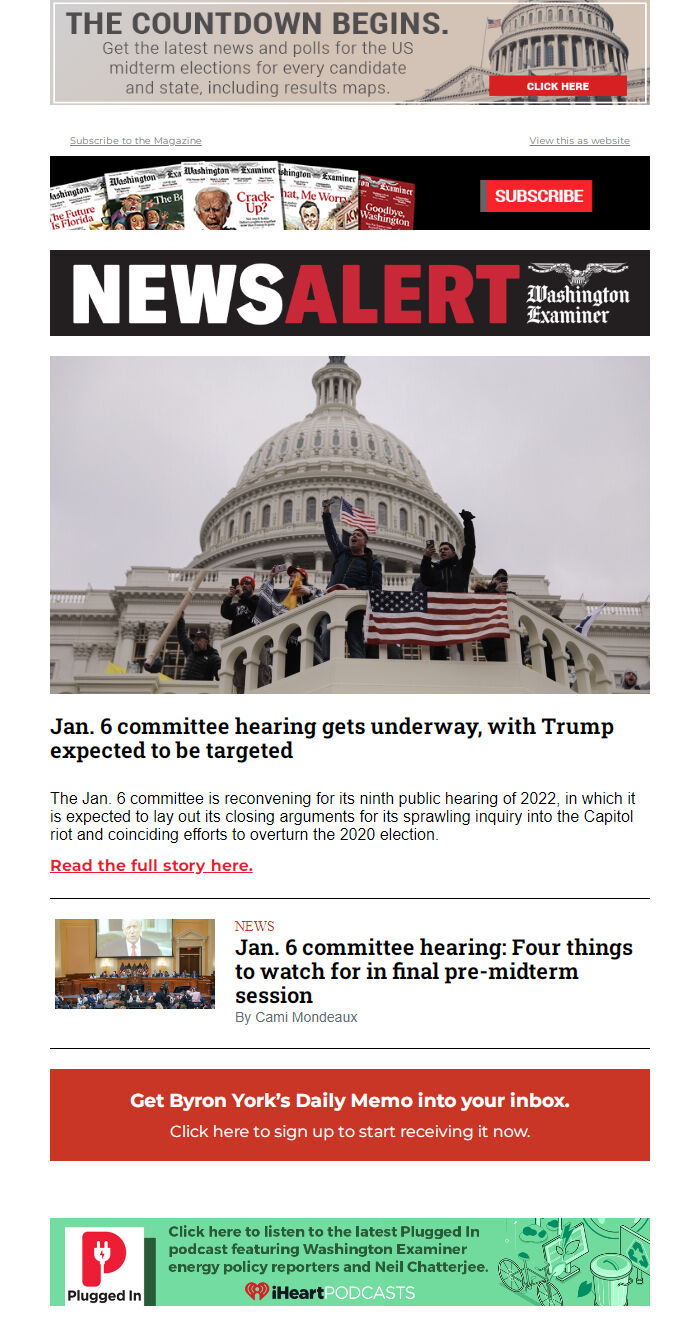Listen to the Plugged In podcast banner
Screen dimensions: 700x1330
(x=350, y=1261)
